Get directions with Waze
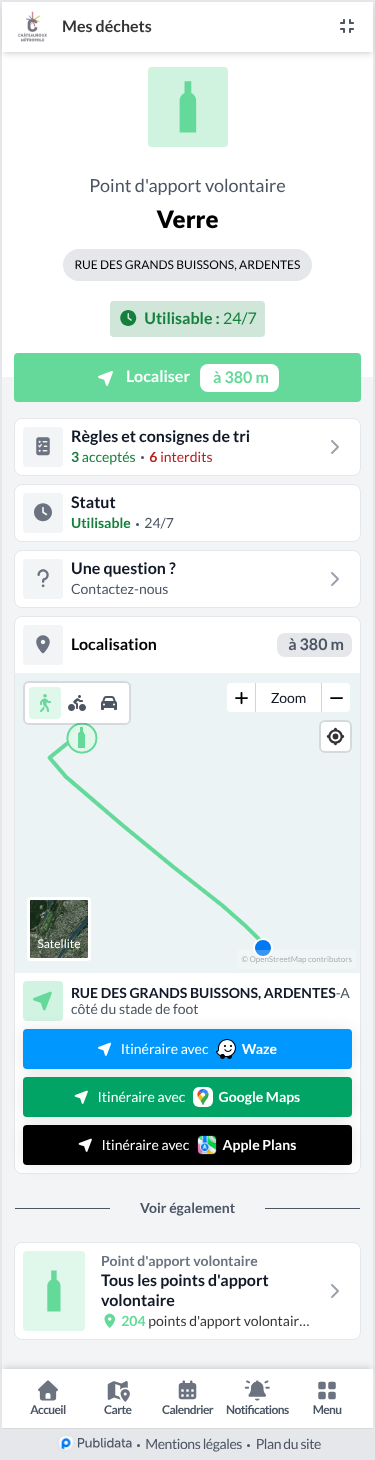 tap(187, 1049)
